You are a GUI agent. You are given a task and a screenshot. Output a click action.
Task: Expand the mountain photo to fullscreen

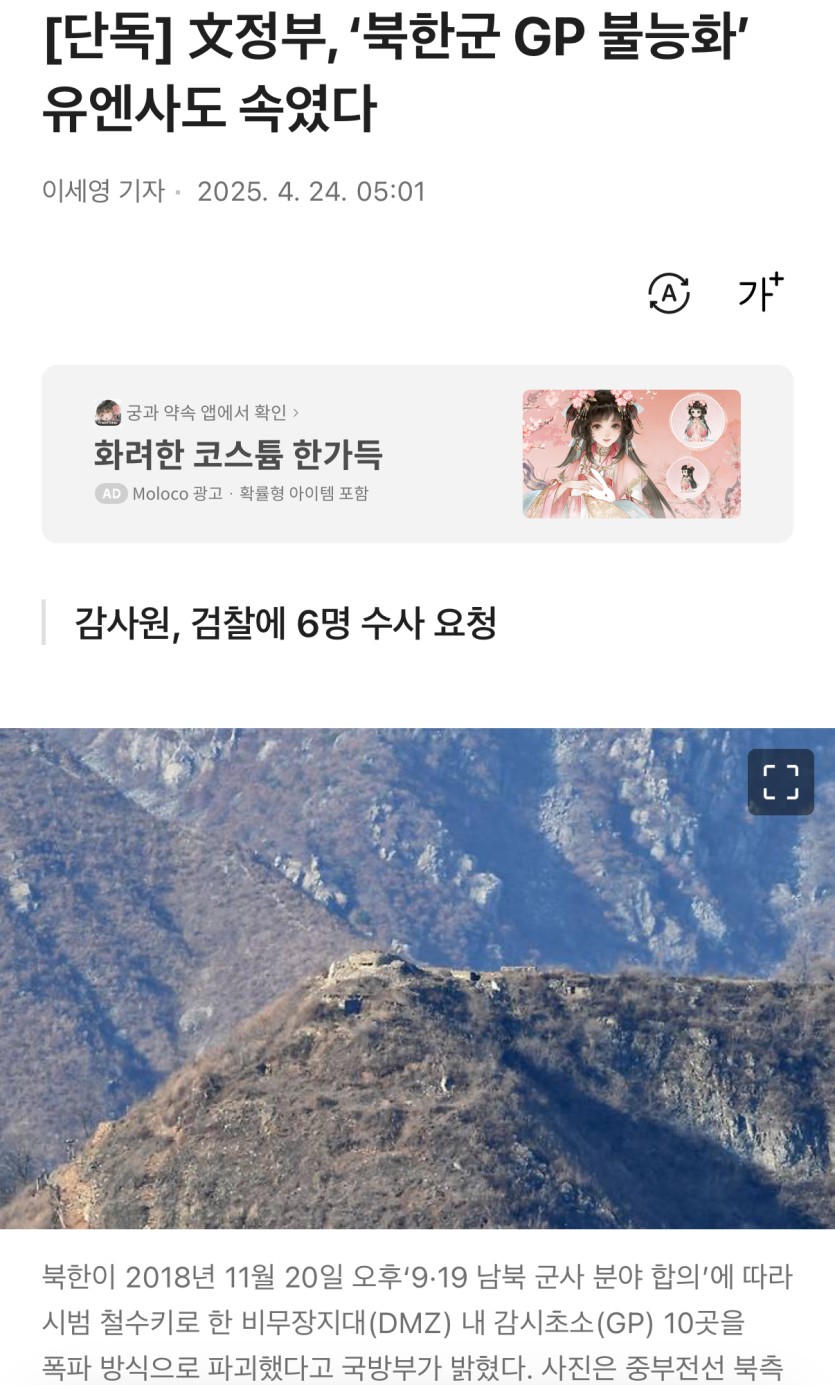pyautogui.click(x=780, y=782)
